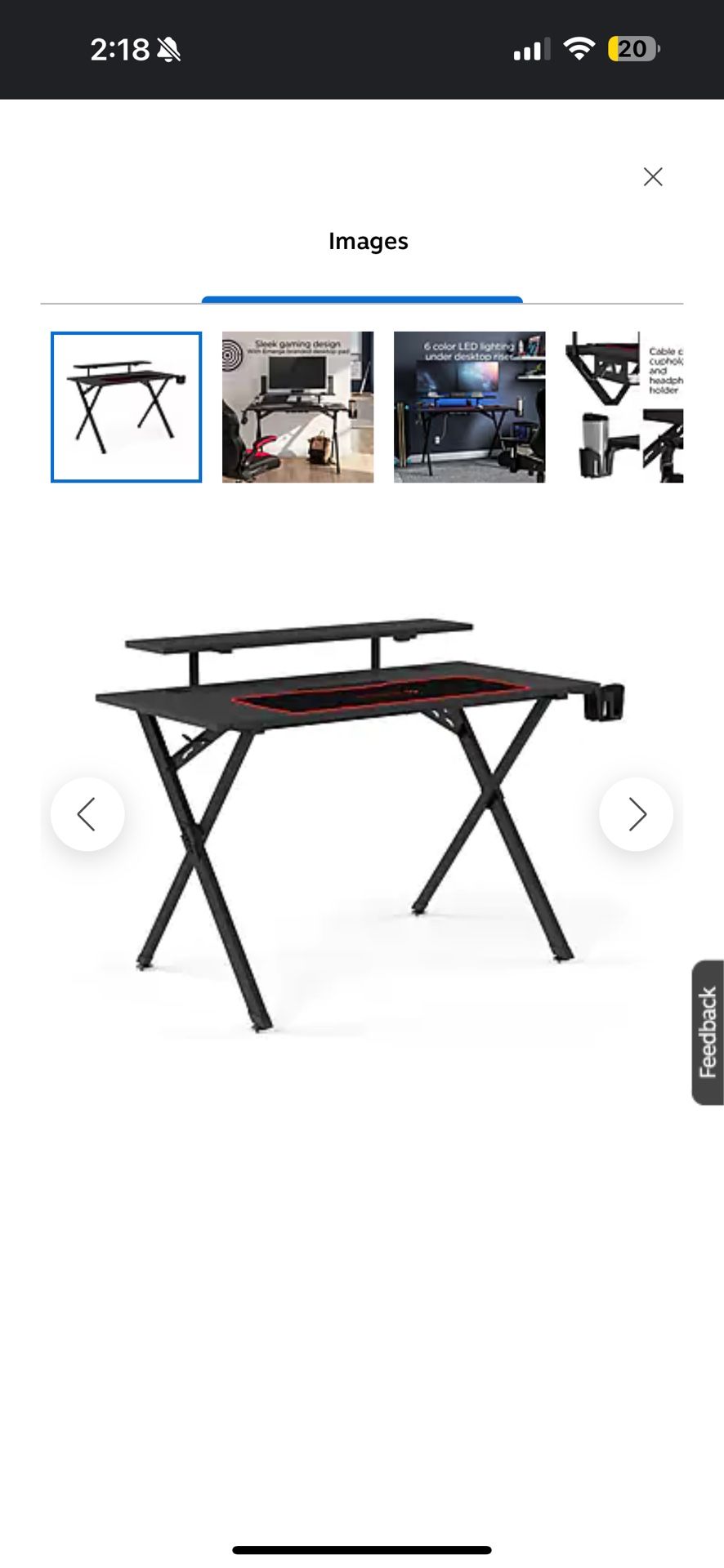724x1568 pixels.
Task: Open the 'Sleek gaming design' thumbnail
Action: [x=297, y=407]
